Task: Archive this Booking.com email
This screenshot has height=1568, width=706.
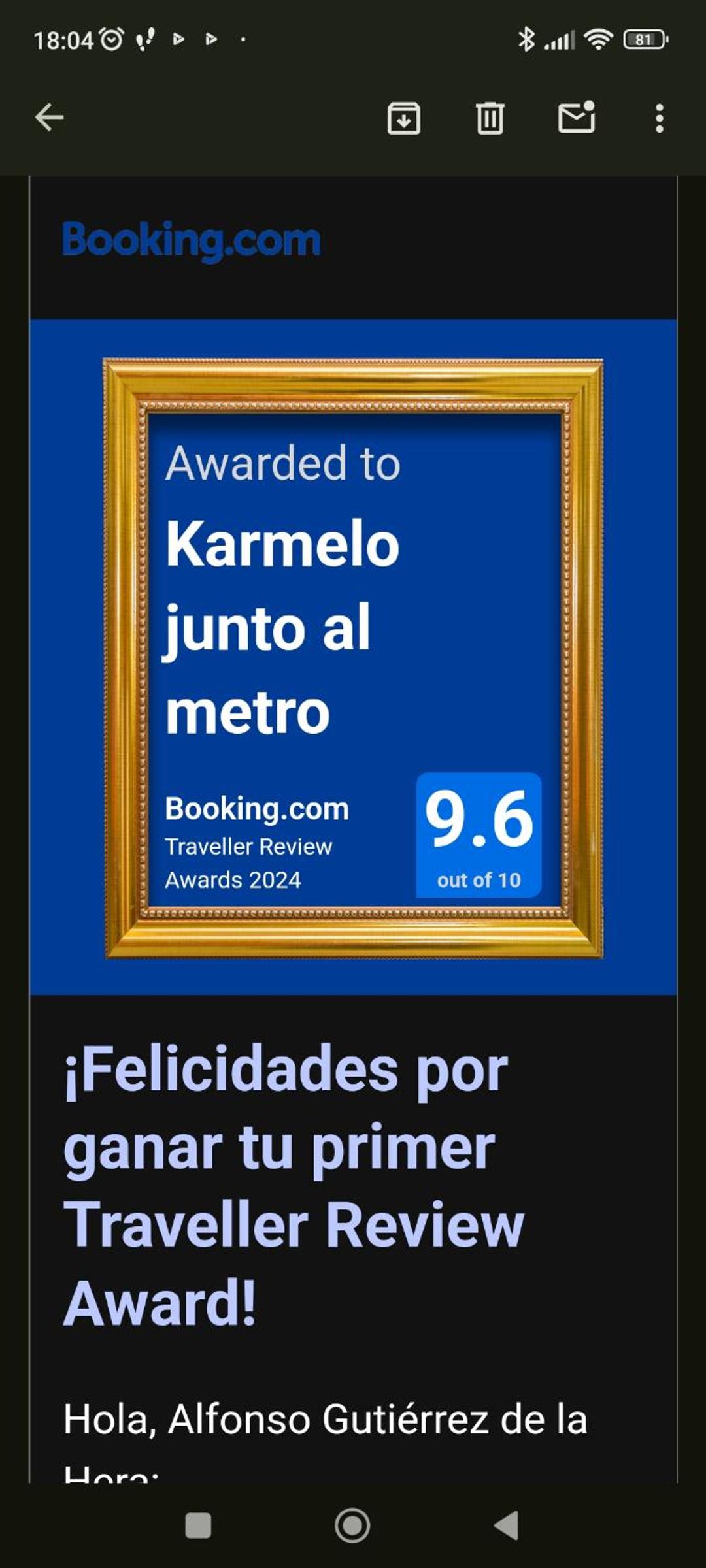Action: [x=403, y=119]
